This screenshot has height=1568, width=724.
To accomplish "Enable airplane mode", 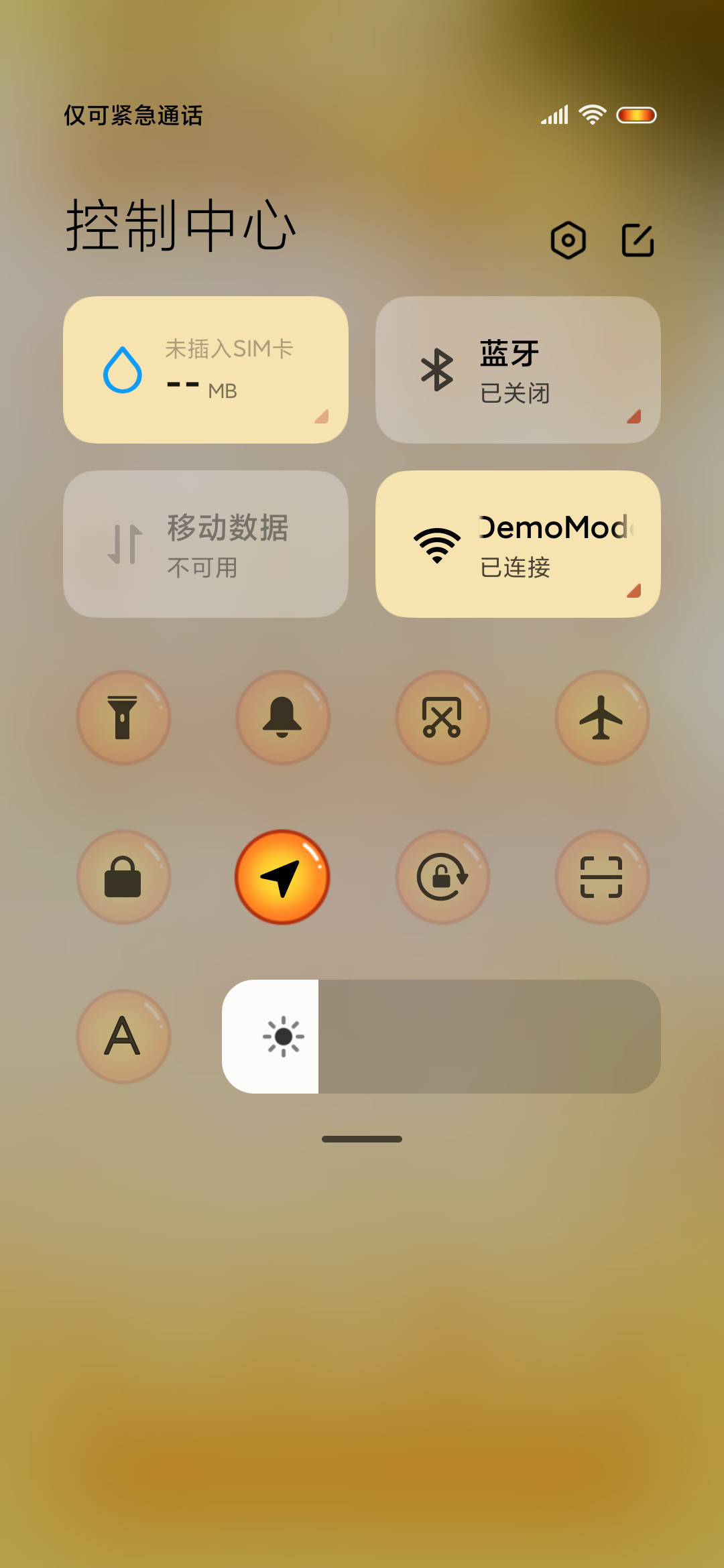I will (602, 718).
